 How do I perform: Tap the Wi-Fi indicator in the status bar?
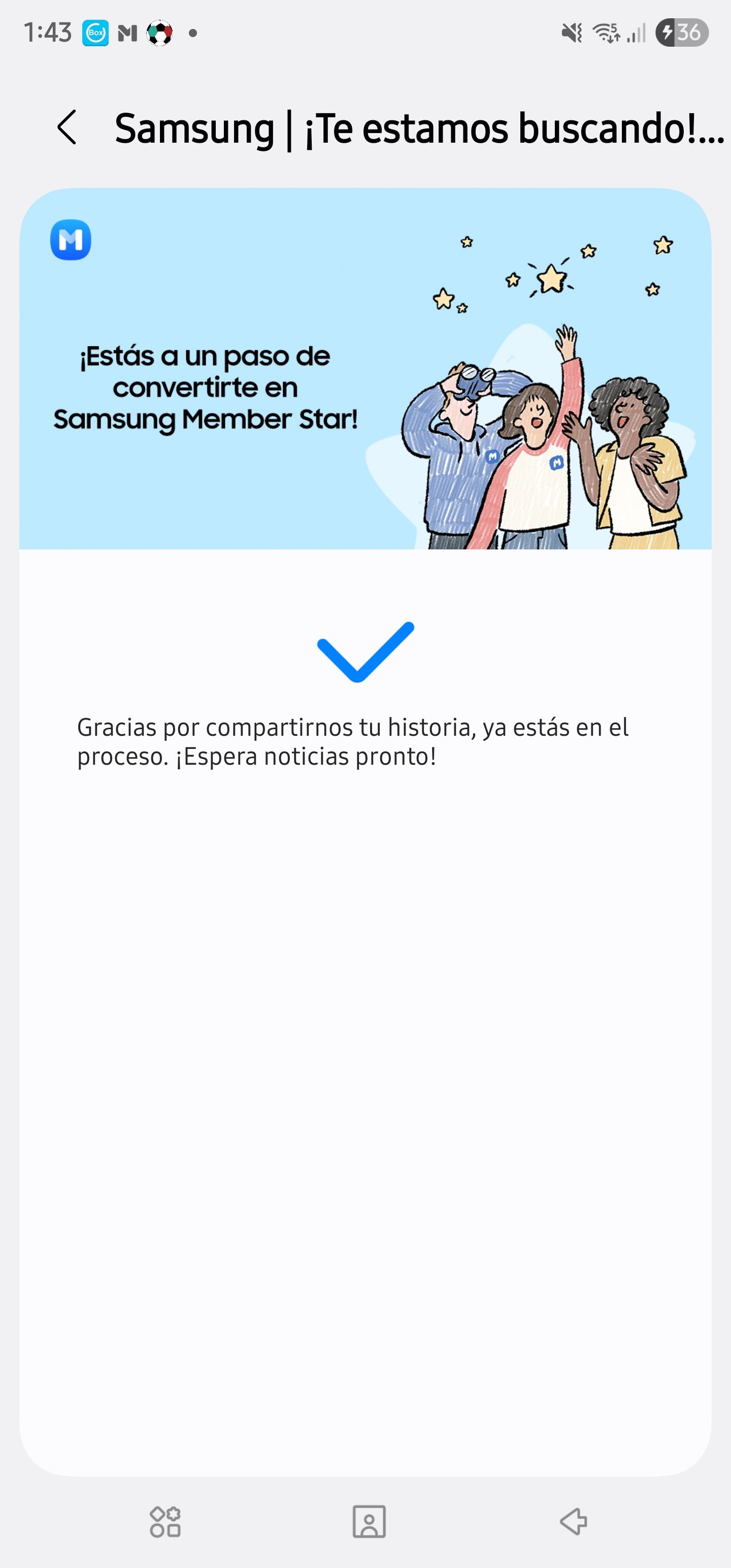point(606,35)
